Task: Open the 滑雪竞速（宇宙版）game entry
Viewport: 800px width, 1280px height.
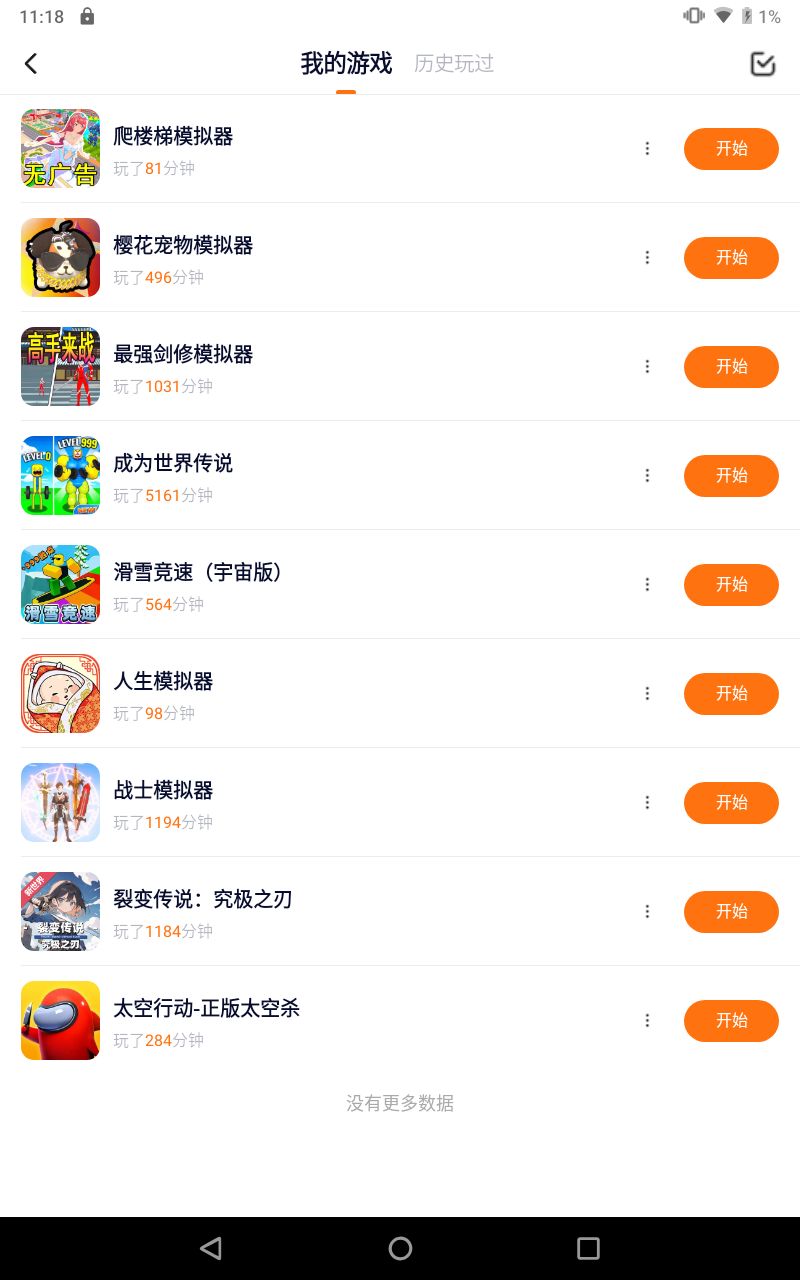Action: [197, 573]
